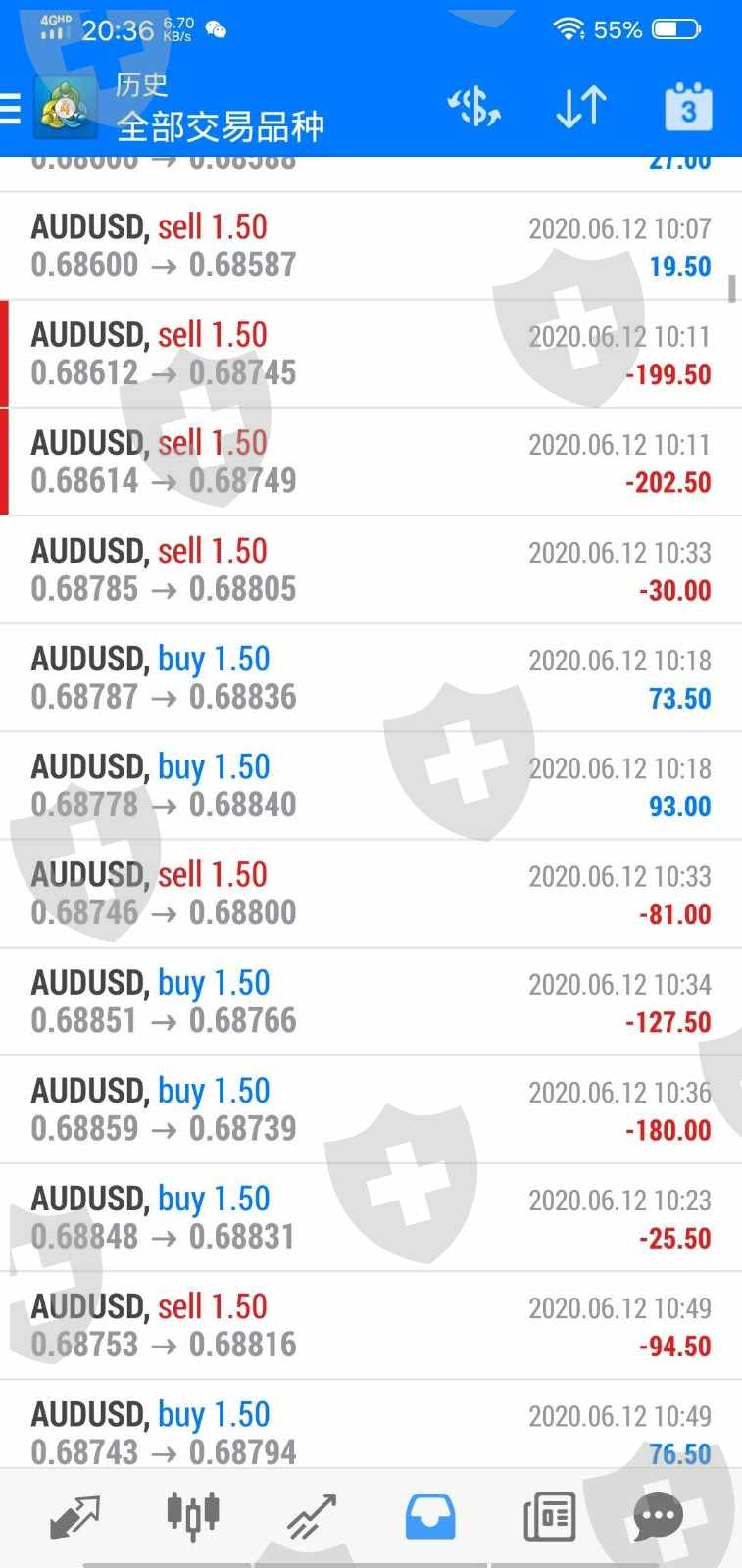Open the AUDUSD sell trade losing 81.00
Image resolution: width=742 pixels, height=1568 pixels.
point(371,893)
